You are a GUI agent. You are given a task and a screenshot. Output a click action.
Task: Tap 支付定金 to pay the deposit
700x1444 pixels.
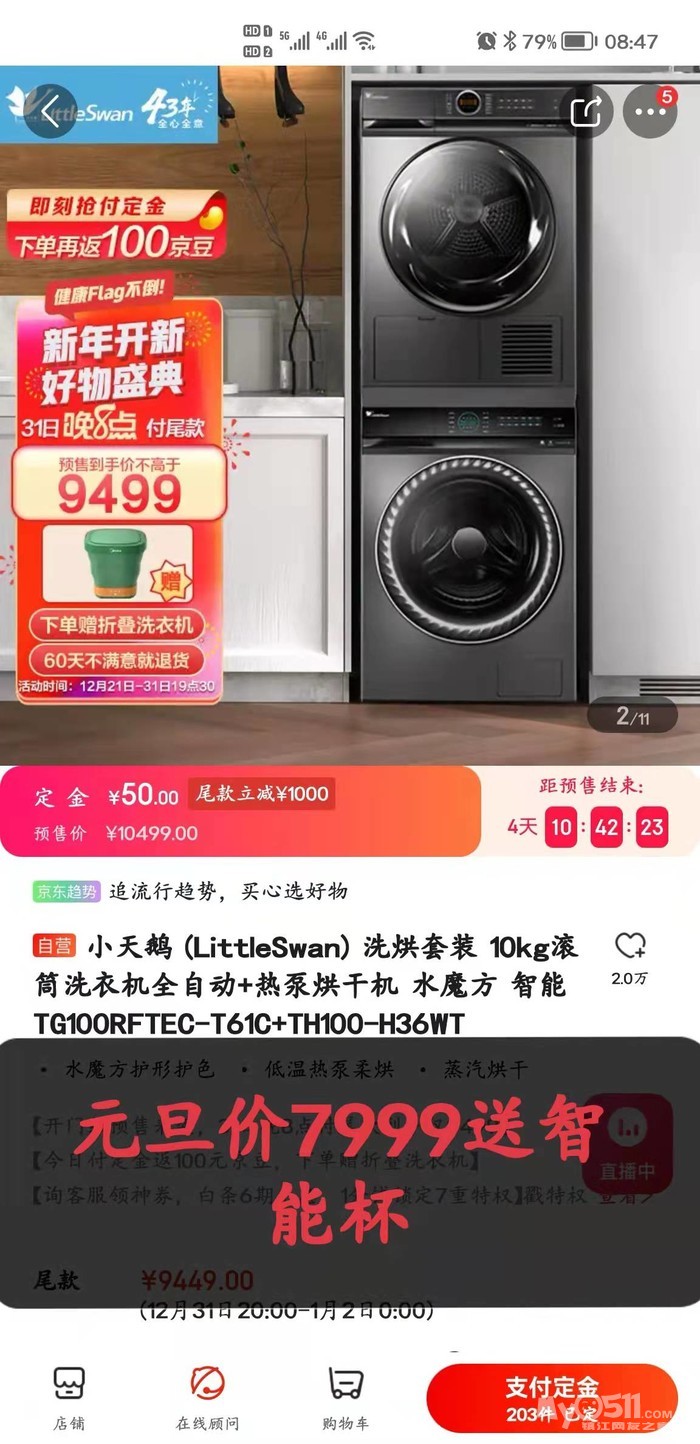552,1398
